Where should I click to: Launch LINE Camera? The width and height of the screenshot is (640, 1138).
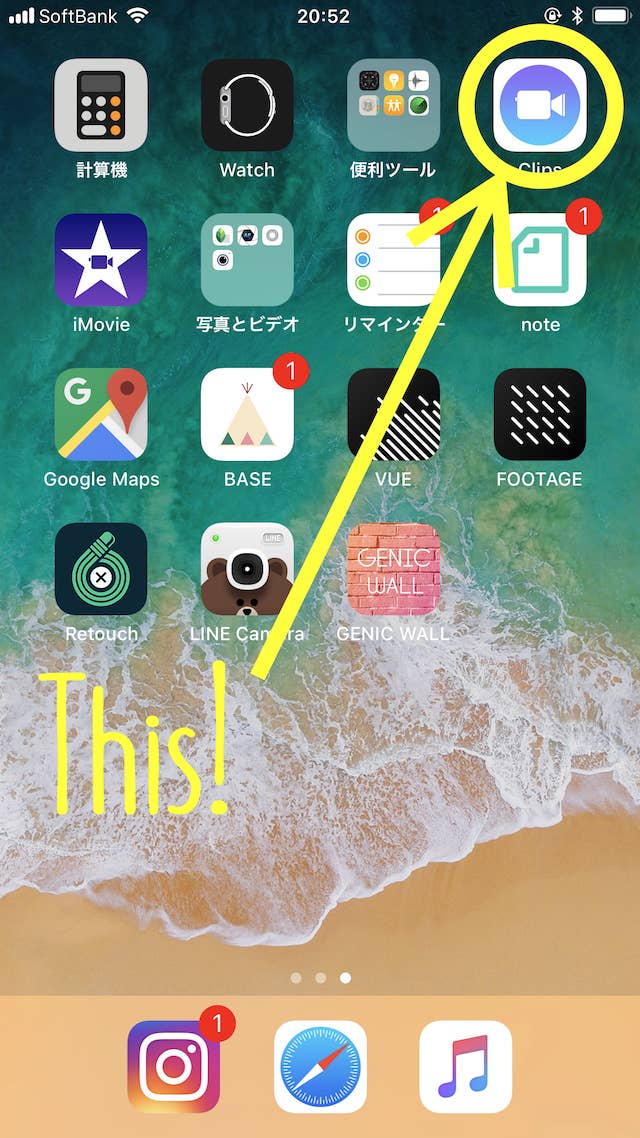[x=247, y=569]
